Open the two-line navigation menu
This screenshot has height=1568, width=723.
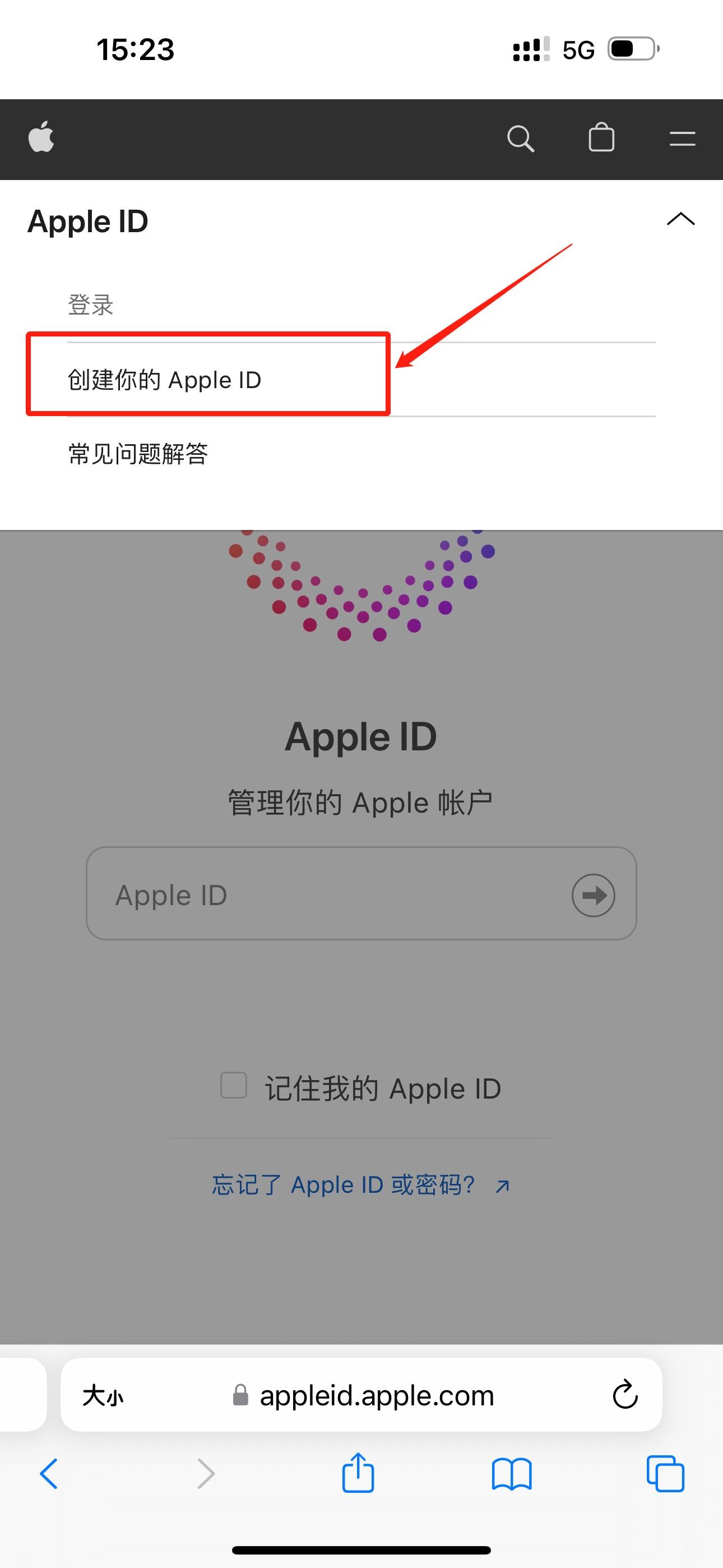click(x=682, y=138)
